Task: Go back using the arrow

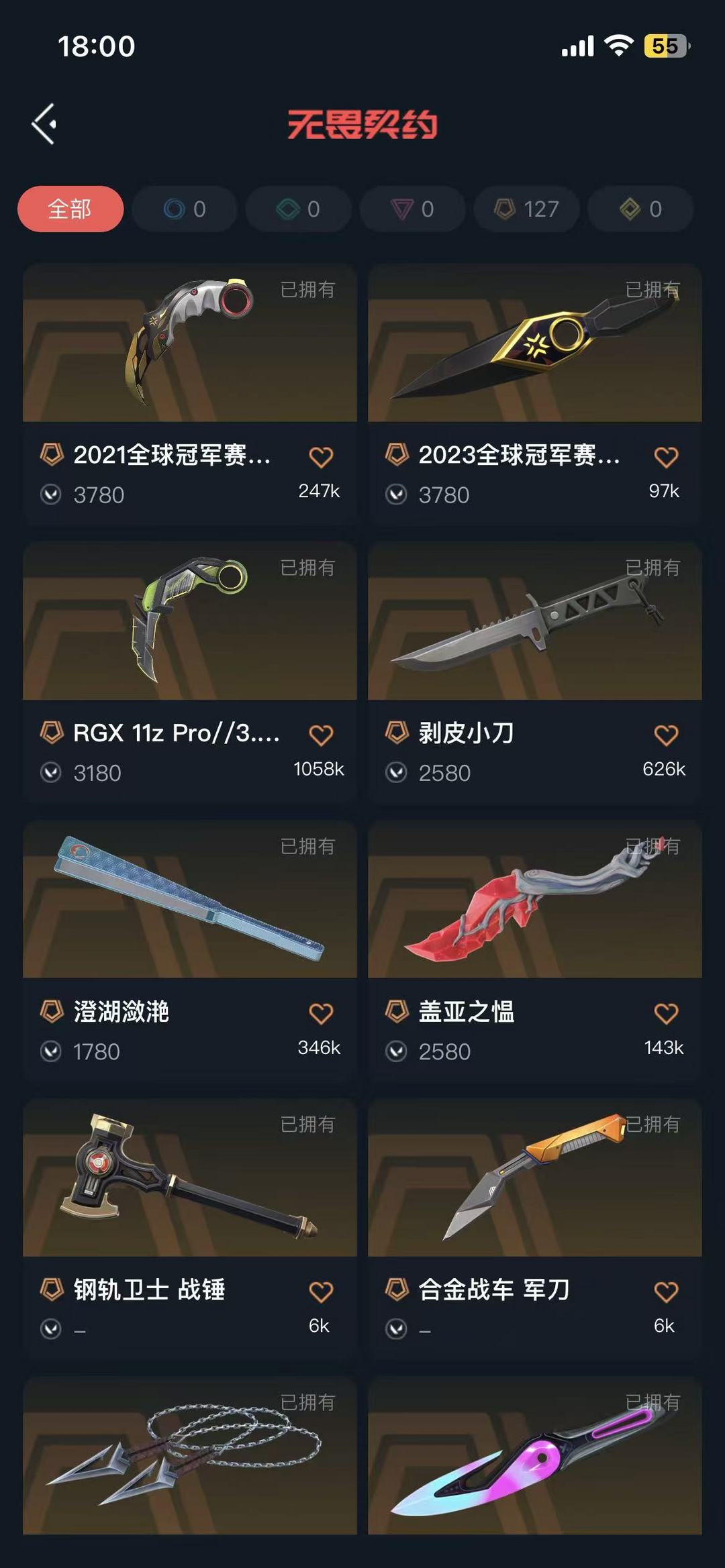Action: (44, 124)
